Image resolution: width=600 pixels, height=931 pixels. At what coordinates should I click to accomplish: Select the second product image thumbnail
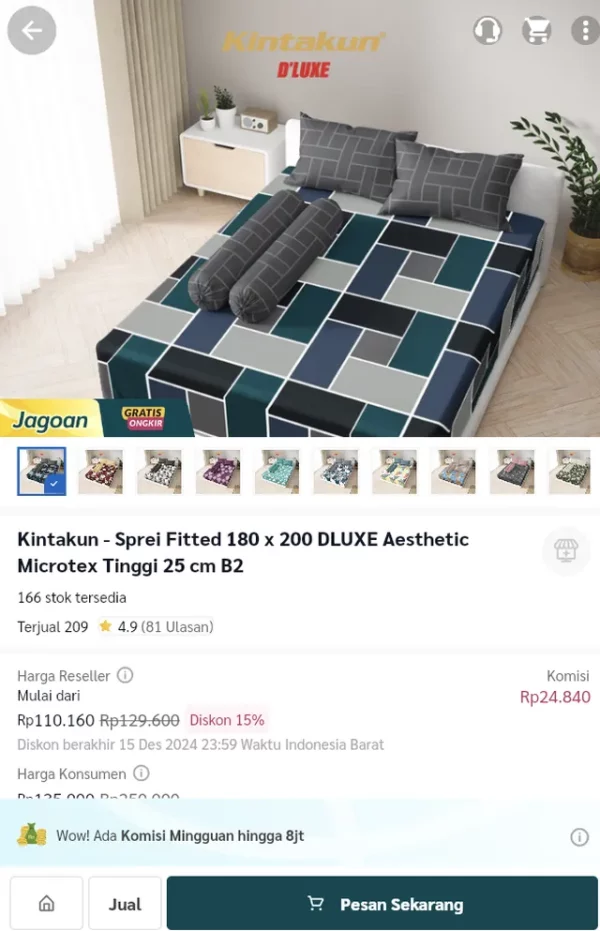(x=100, y=471)
